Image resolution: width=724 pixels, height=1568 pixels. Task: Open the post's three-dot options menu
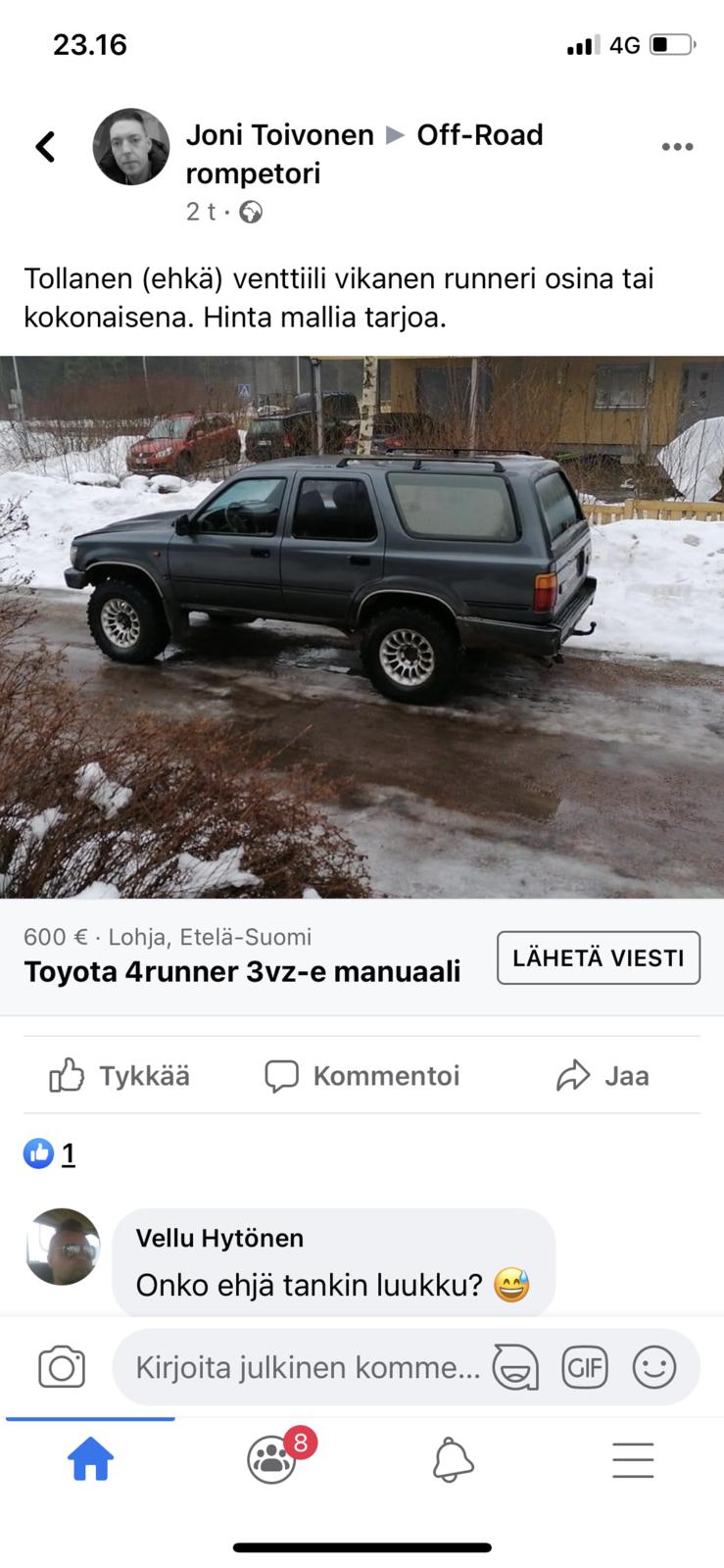click(677, 147)
